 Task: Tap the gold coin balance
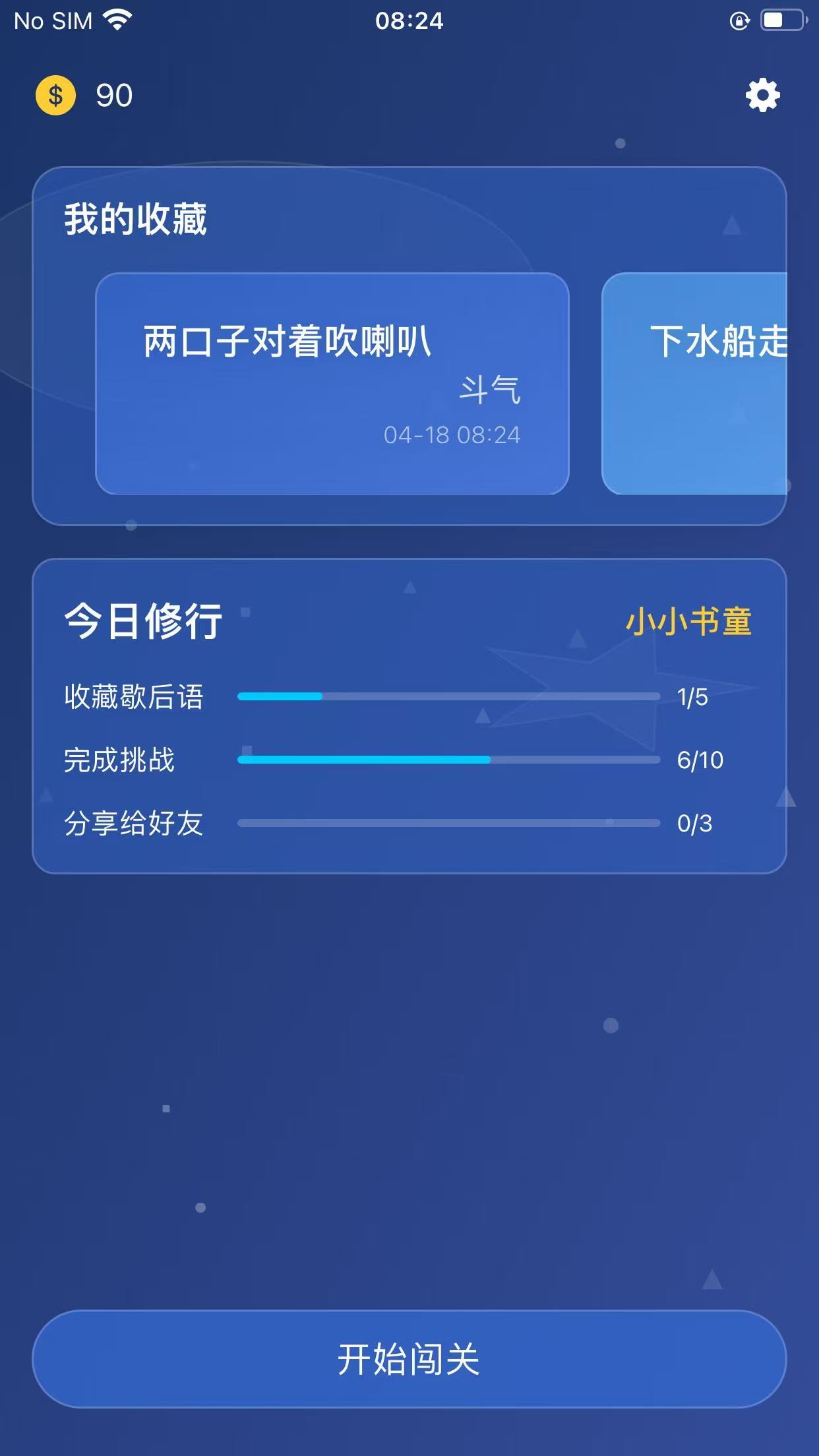[84, 96]
